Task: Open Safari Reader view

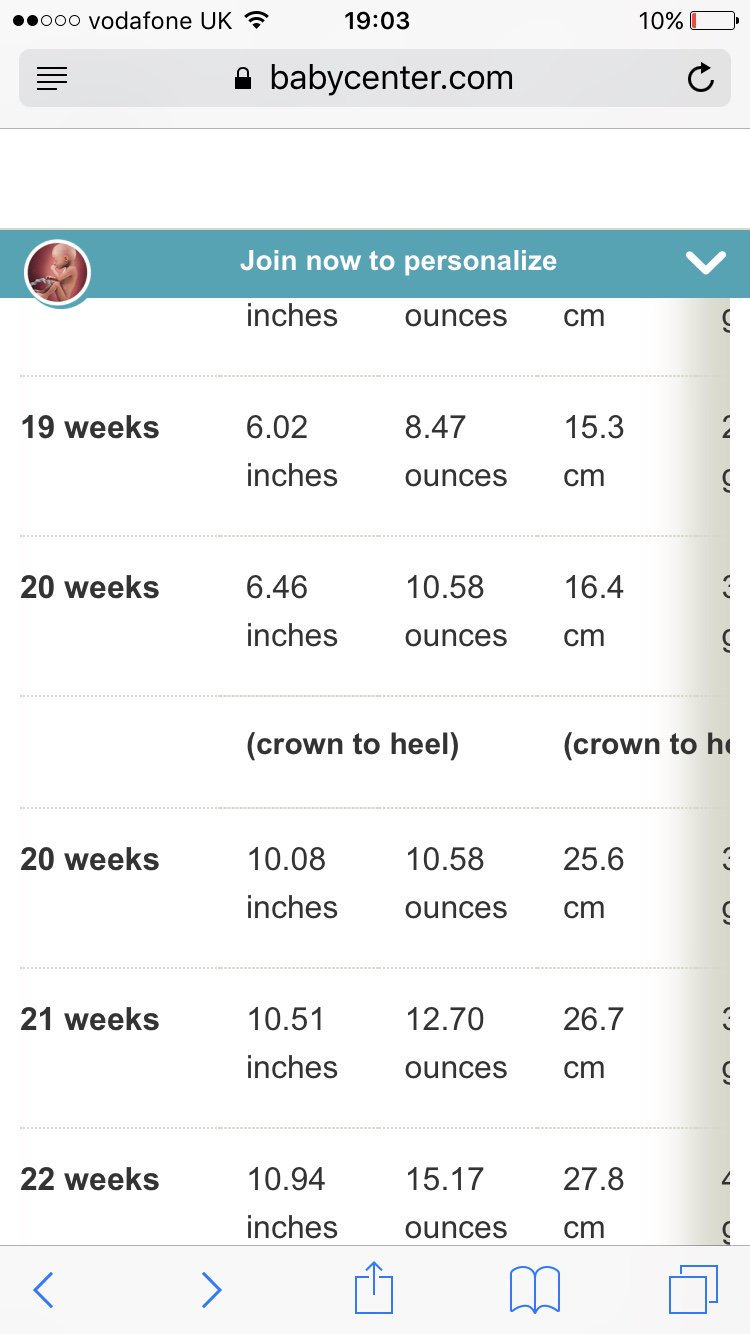Action: pos(51,78)
